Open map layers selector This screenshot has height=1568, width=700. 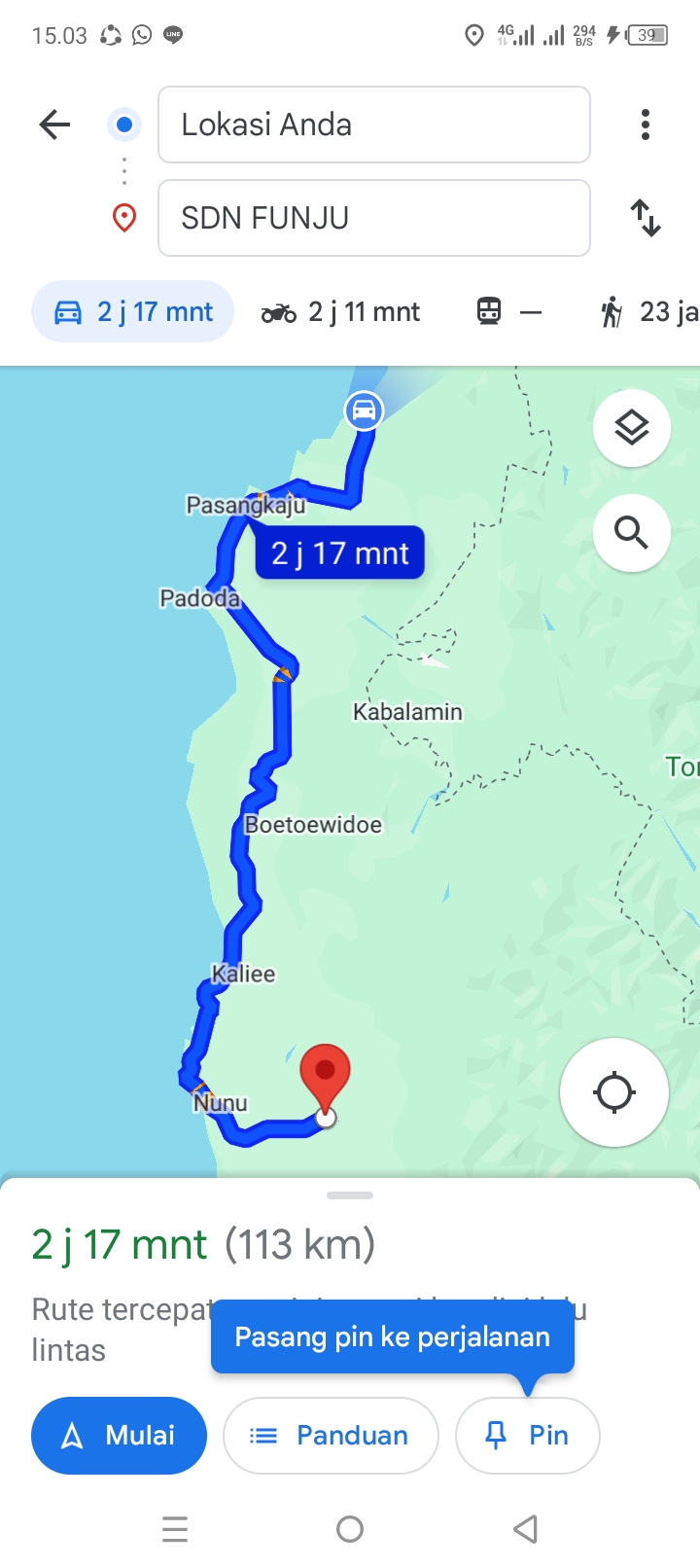632,428
